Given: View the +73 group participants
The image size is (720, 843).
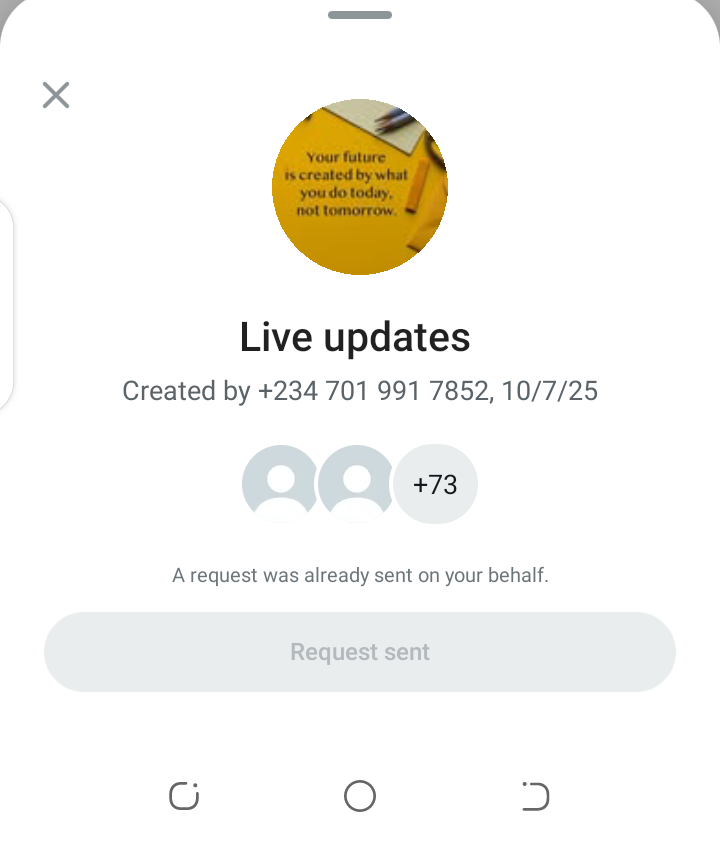Looking at the screenshot, I should pos(435,485).
